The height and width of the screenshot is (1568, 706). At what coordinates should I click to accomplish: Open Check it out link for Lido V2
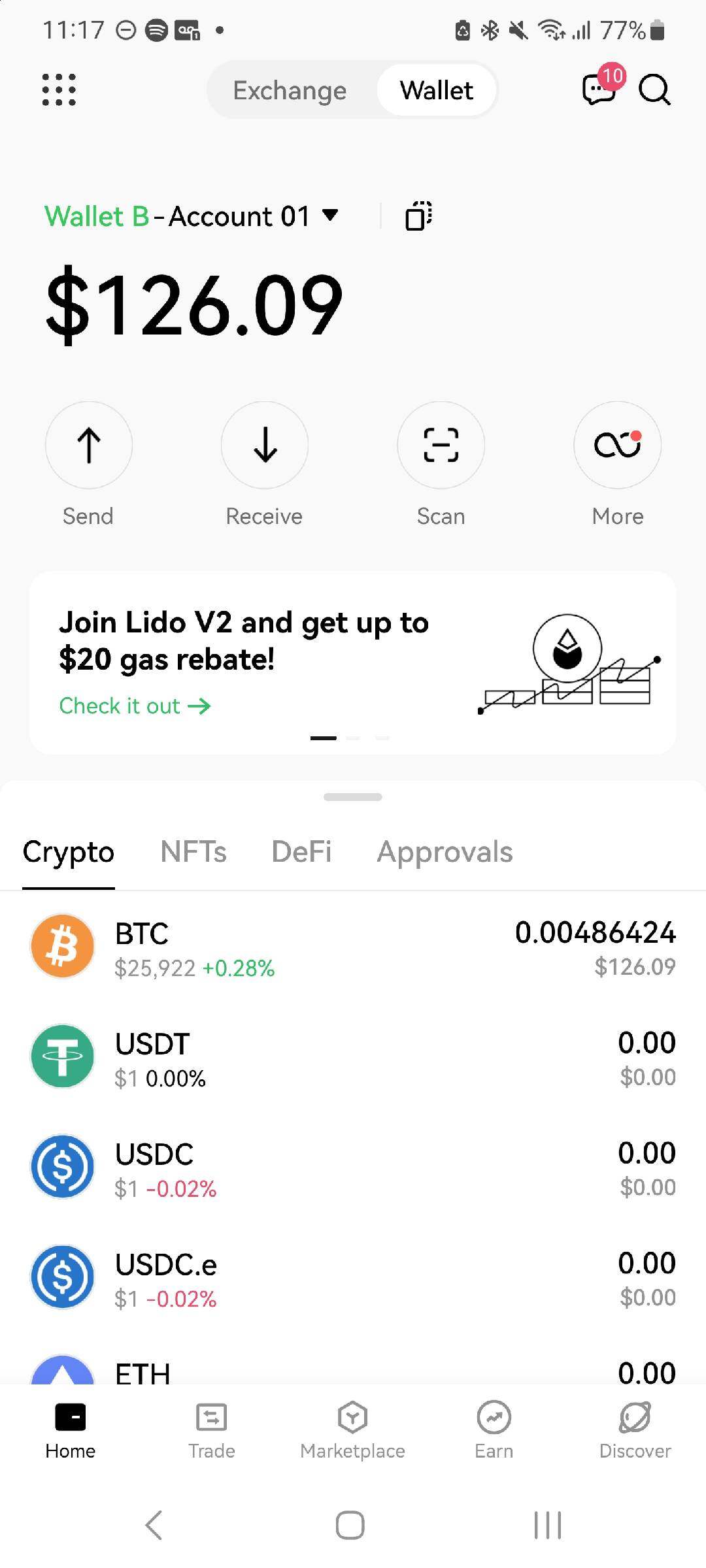[133, 706]
